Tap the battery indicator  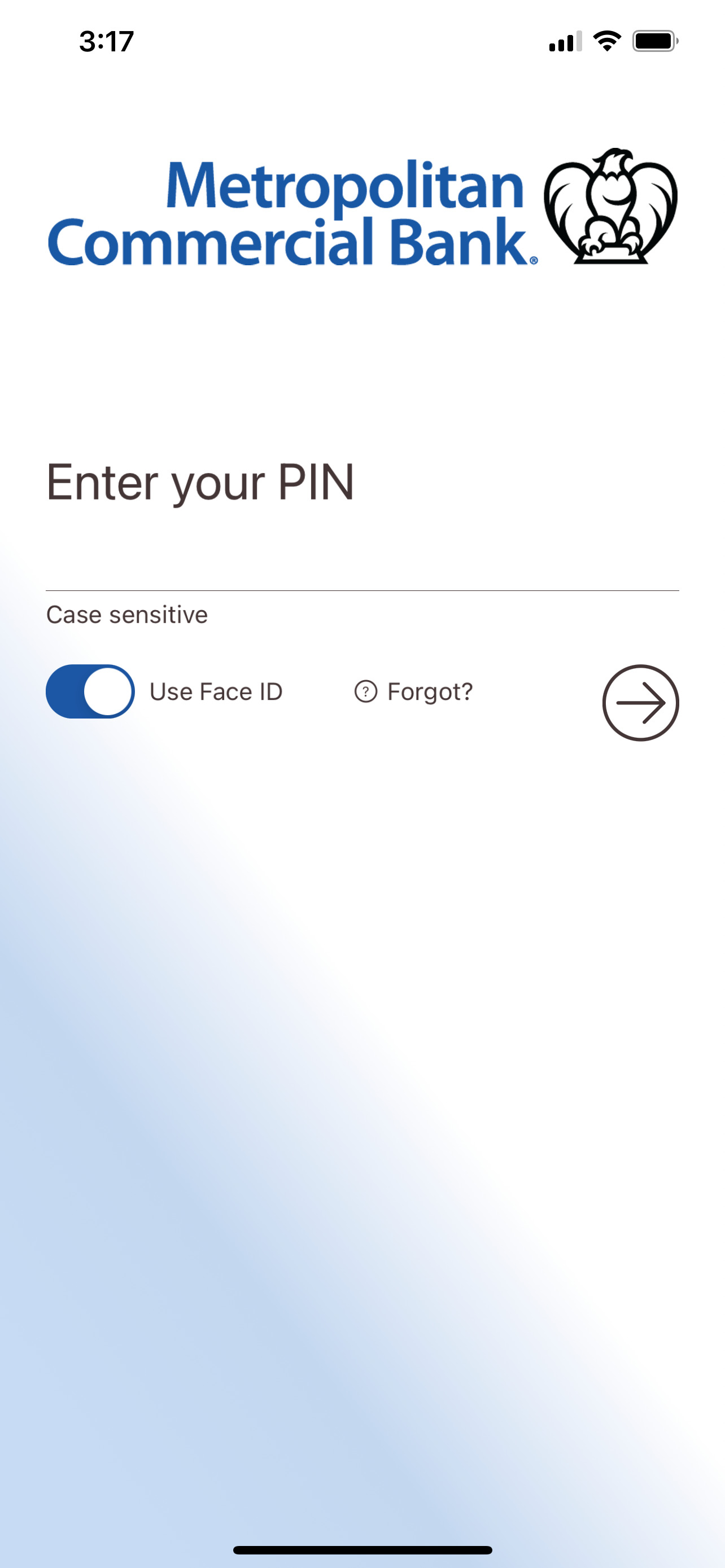pos(653,41)
